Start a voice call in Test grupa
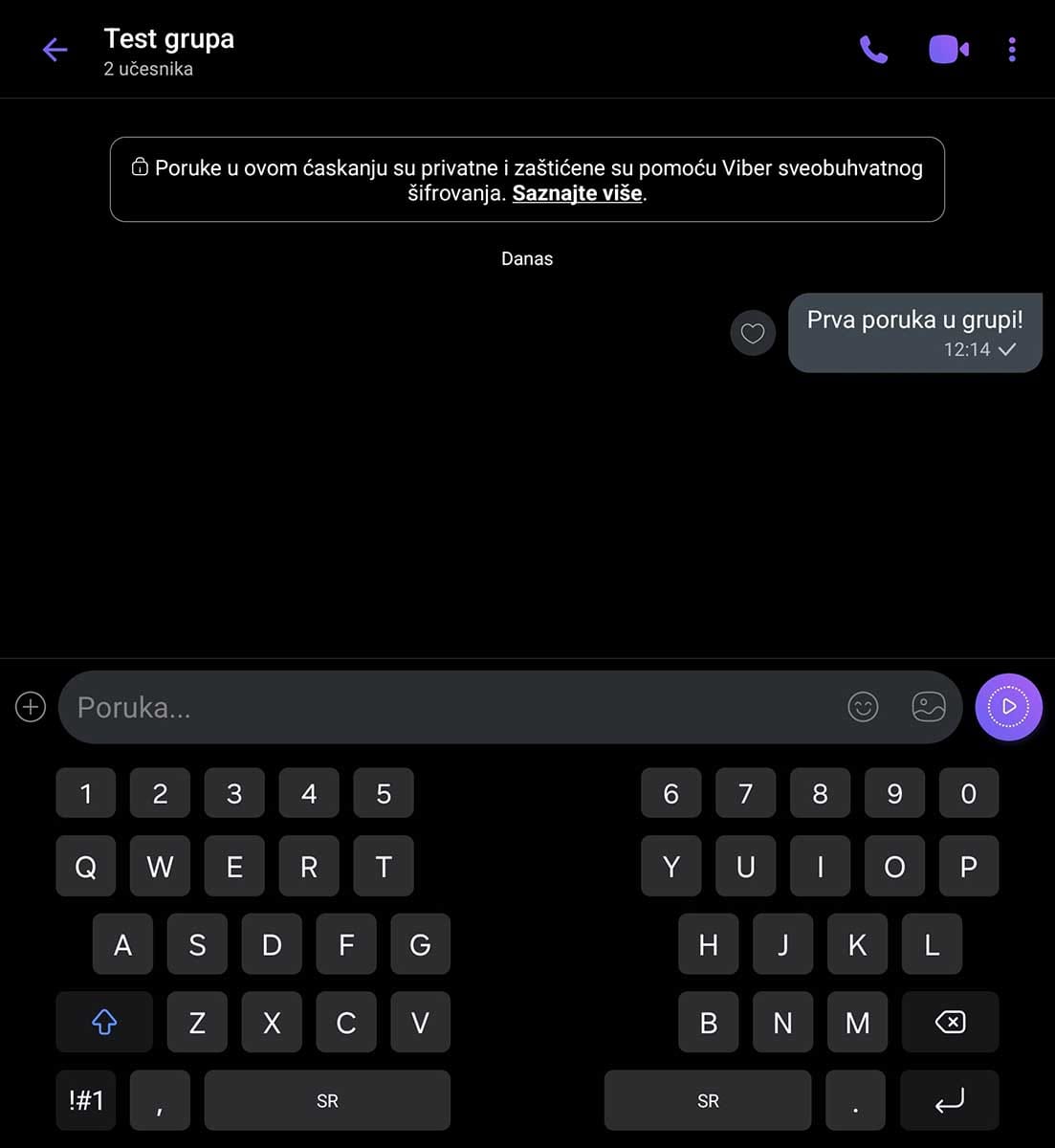 point(873,50)
